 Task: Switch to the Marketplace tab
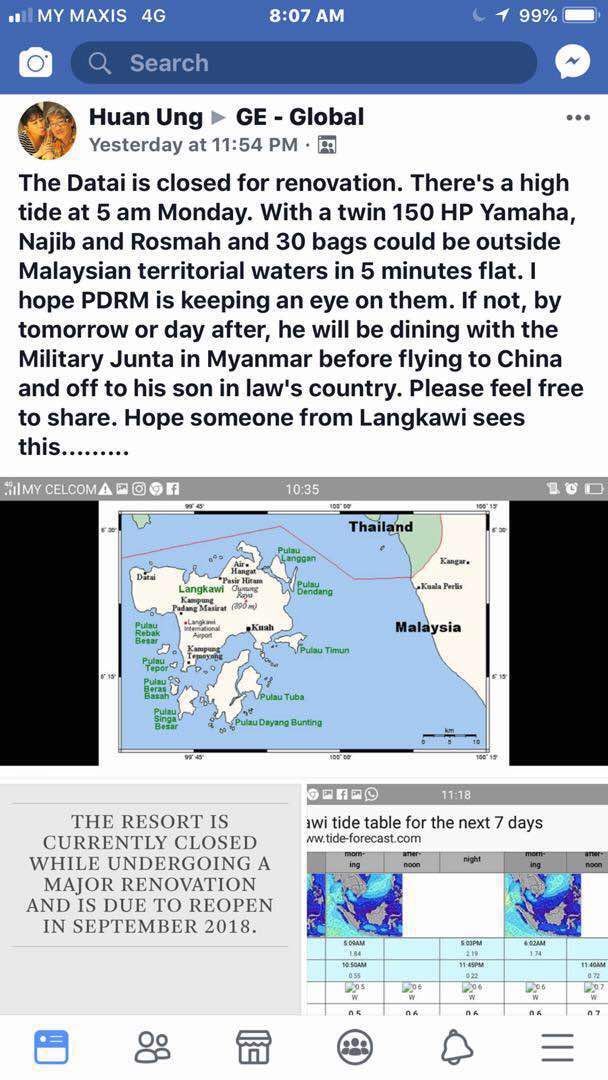point(253,1047)
